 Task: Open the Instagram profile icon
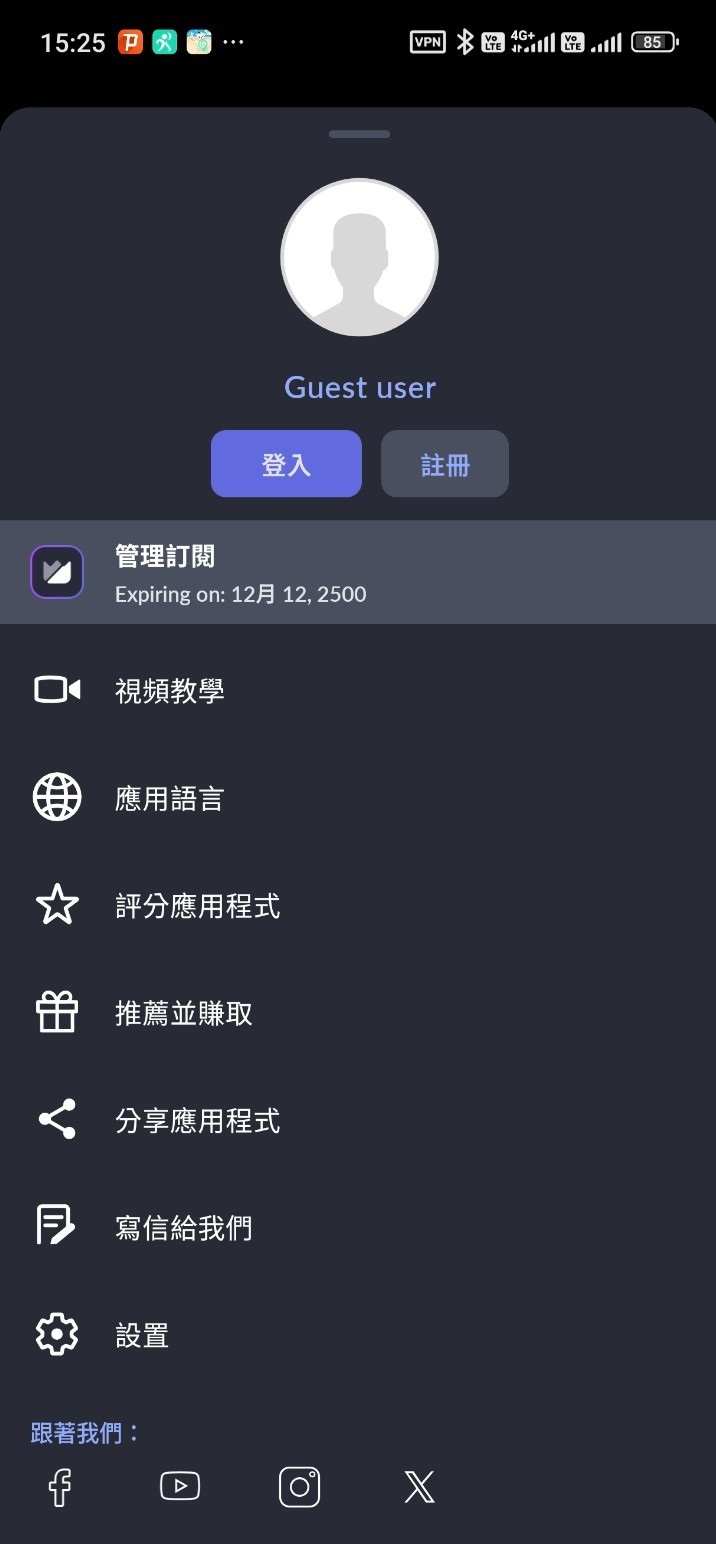tap(299, 1487)
